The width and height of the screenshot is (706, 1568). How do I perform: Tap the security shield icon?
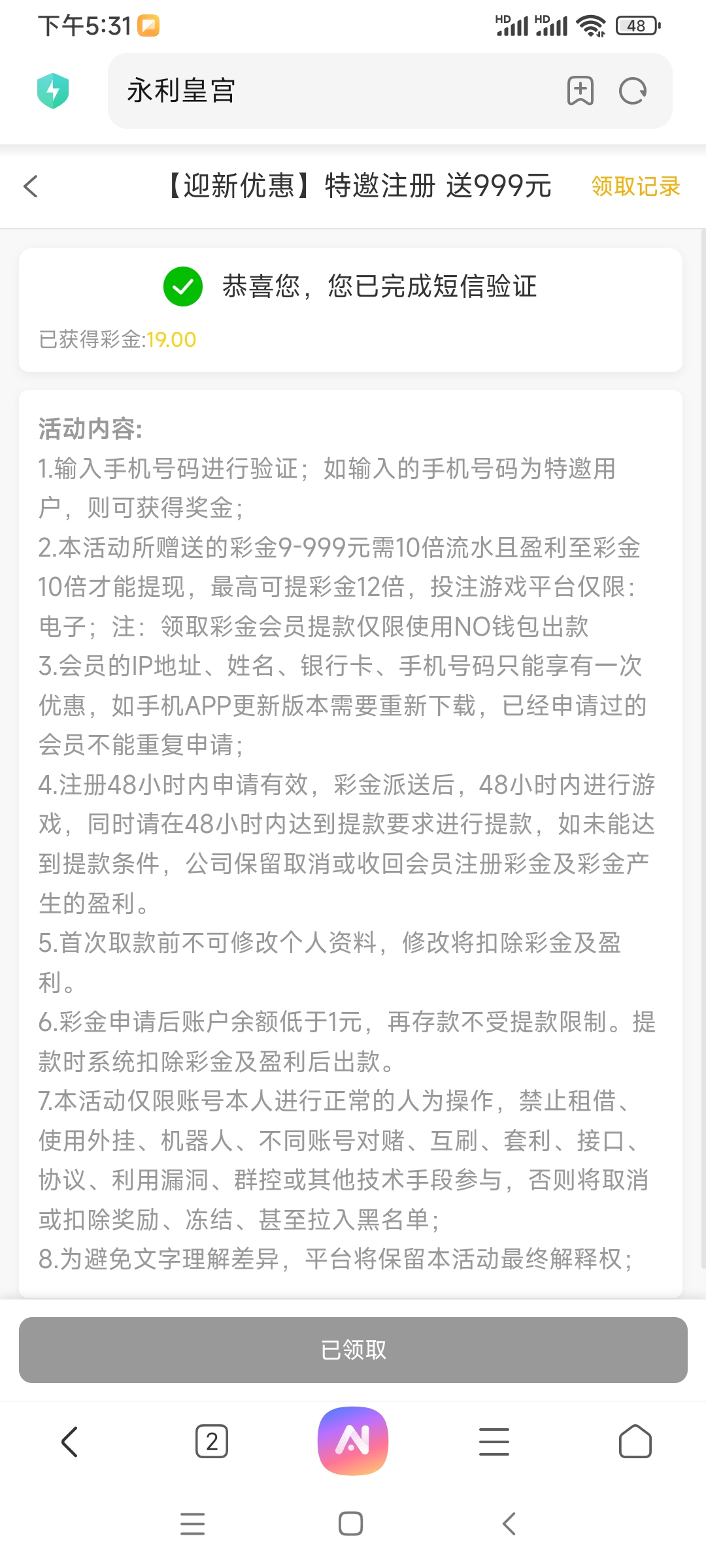53,91
